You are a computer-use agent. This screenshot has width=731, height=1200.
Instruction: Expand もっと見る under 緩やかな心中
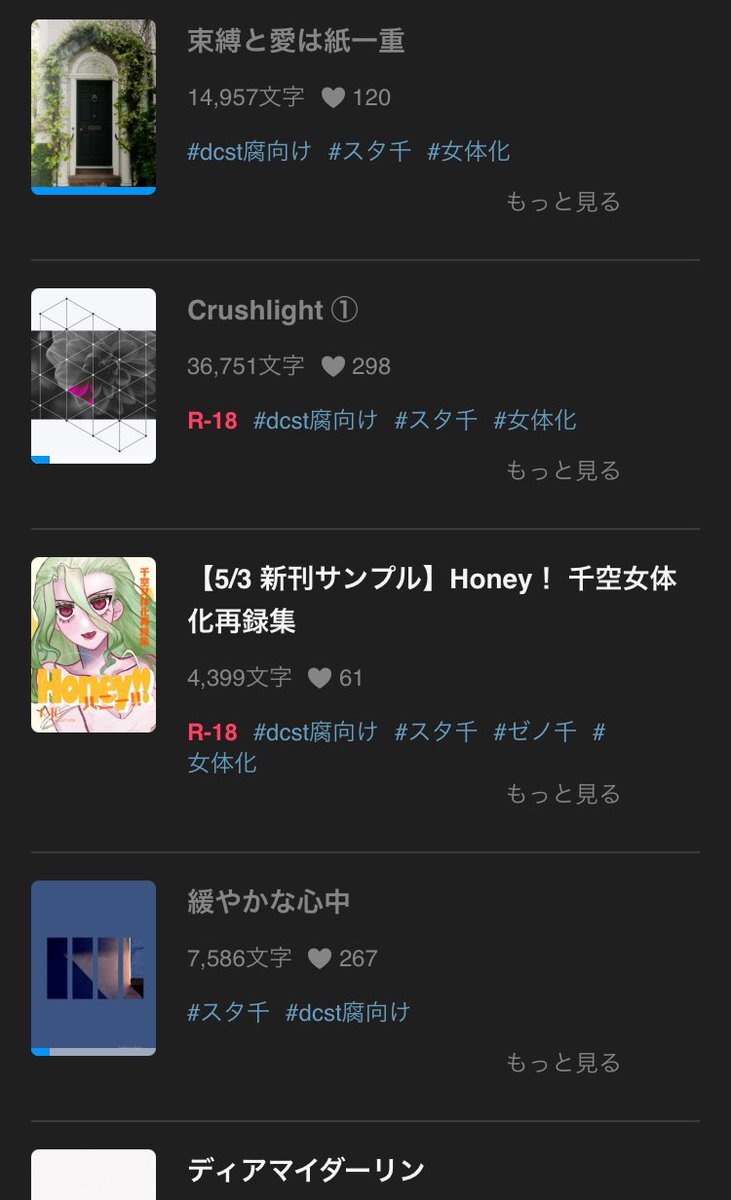click(563, 1062)
